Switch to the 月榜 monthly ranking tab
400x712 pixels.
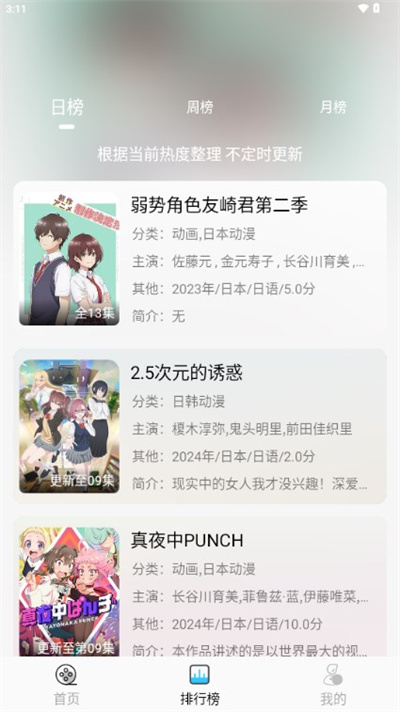(333, 107)
